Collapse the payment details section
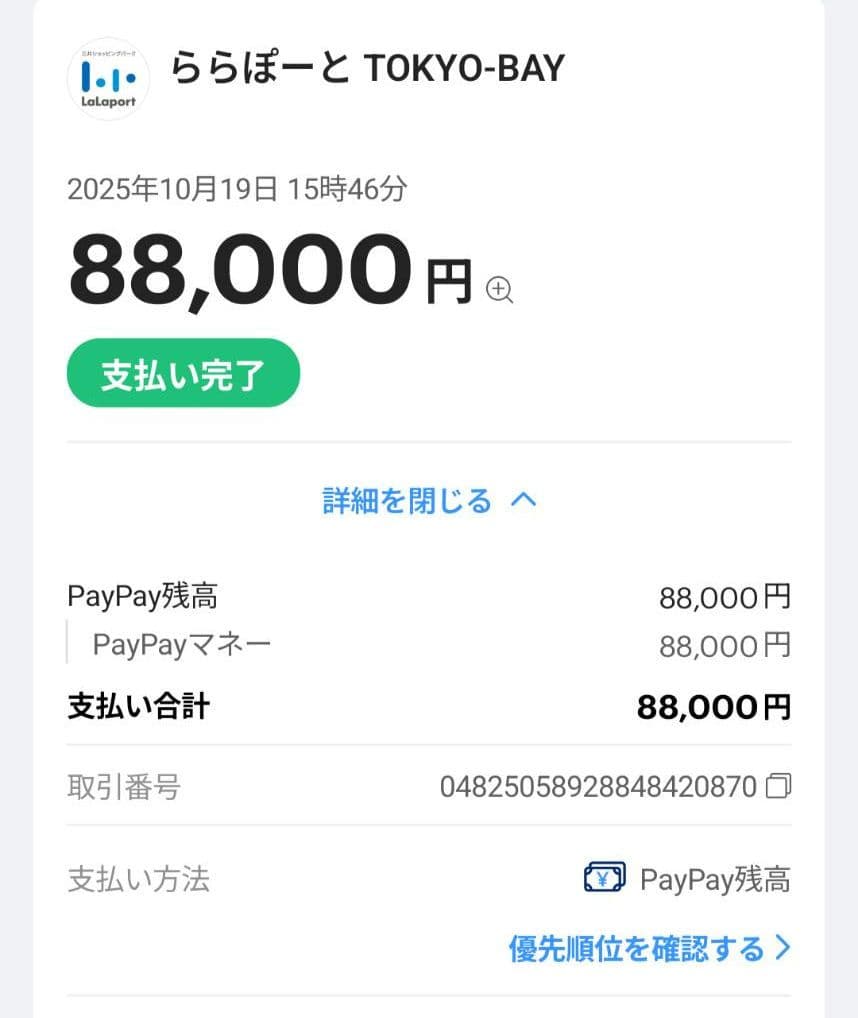Viewport: 858px width, 1018px height. tap(430, 500)
